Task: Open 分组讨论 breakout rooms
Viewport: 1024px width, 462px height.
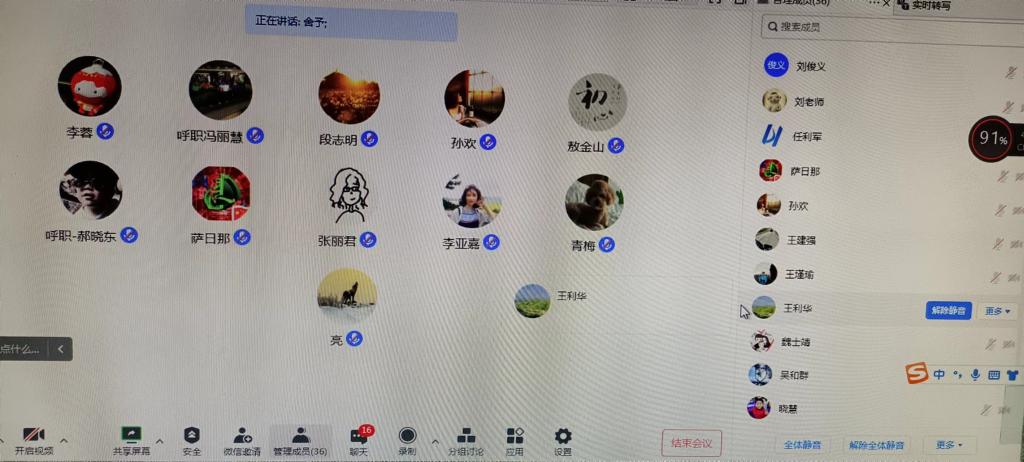Action: [465, 438]
